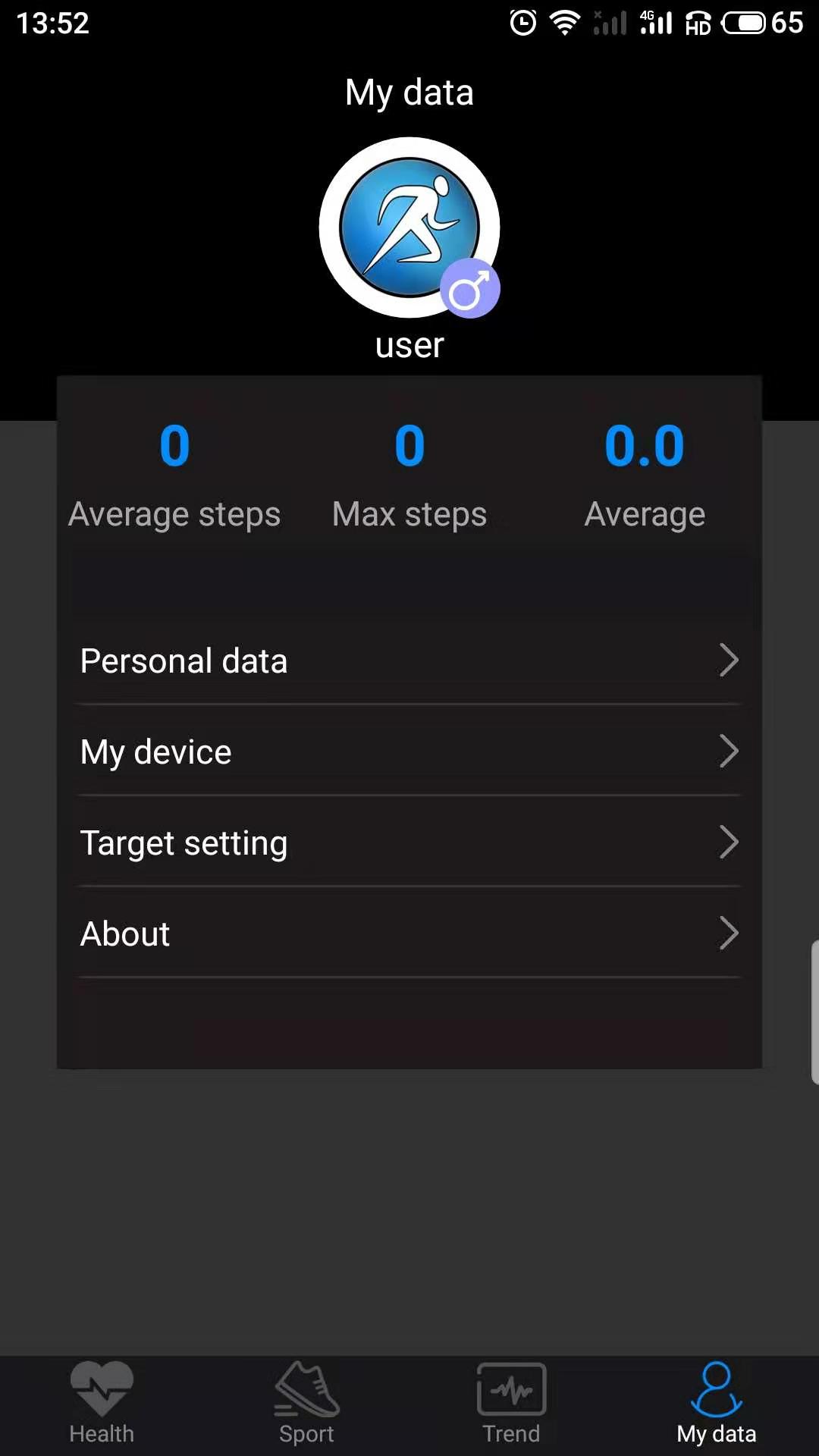The width and height of the screenshot is (819, 1456).
Task: Open Target setting
Action: pyautogui.click(x=409, y=843)
